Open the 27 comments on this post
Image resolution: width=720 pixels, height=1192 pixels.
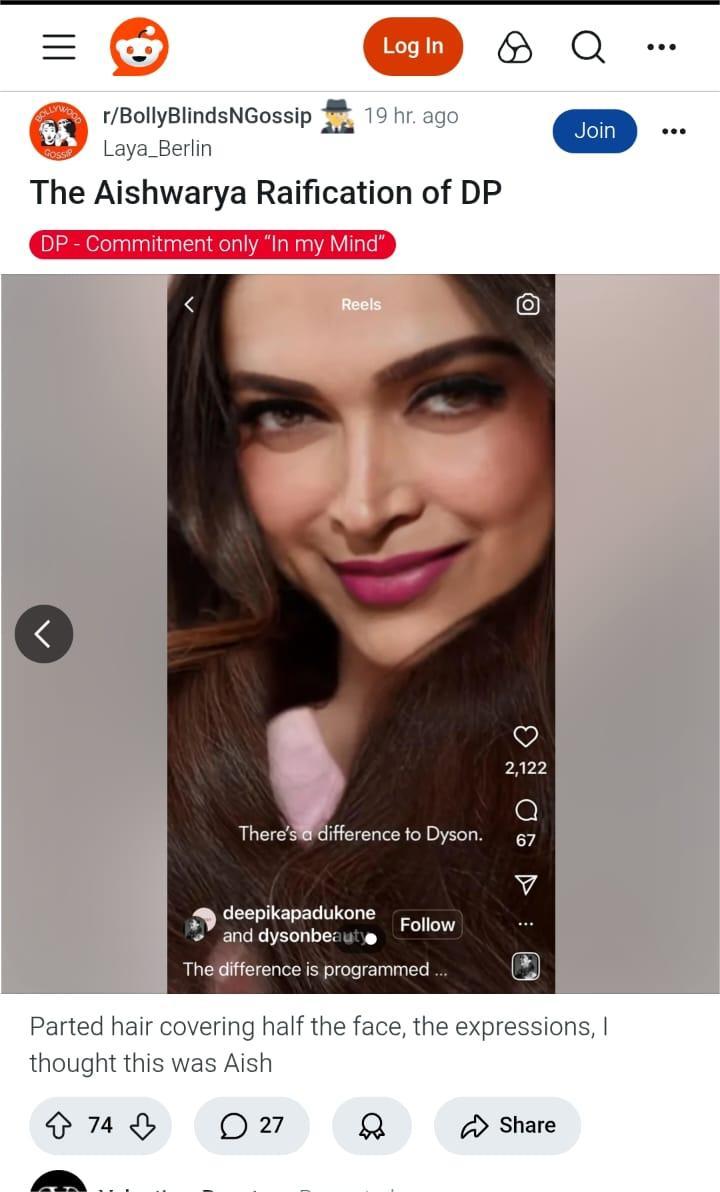click(x=251, y=1126)
